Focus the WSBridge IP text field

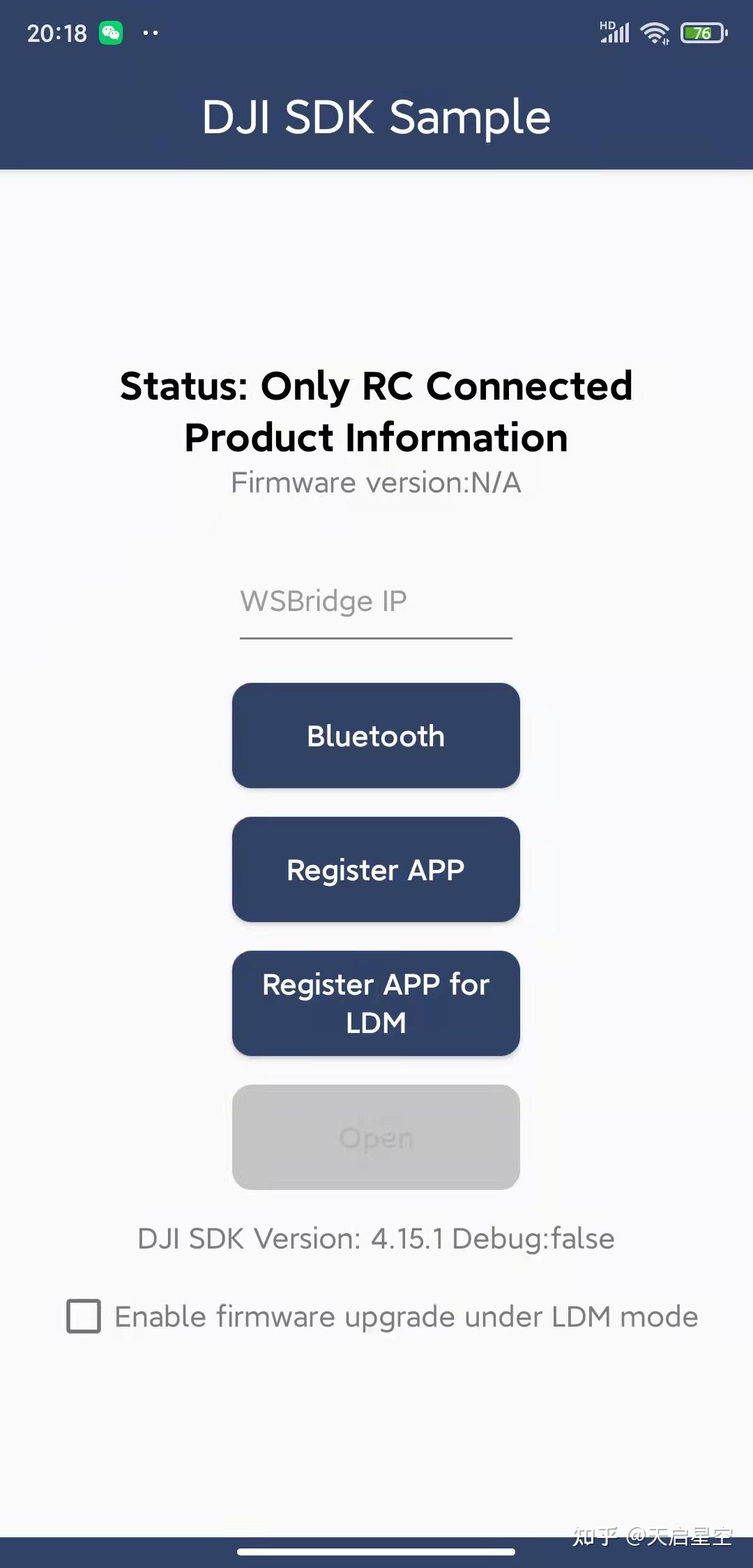[x=376, y=603]
